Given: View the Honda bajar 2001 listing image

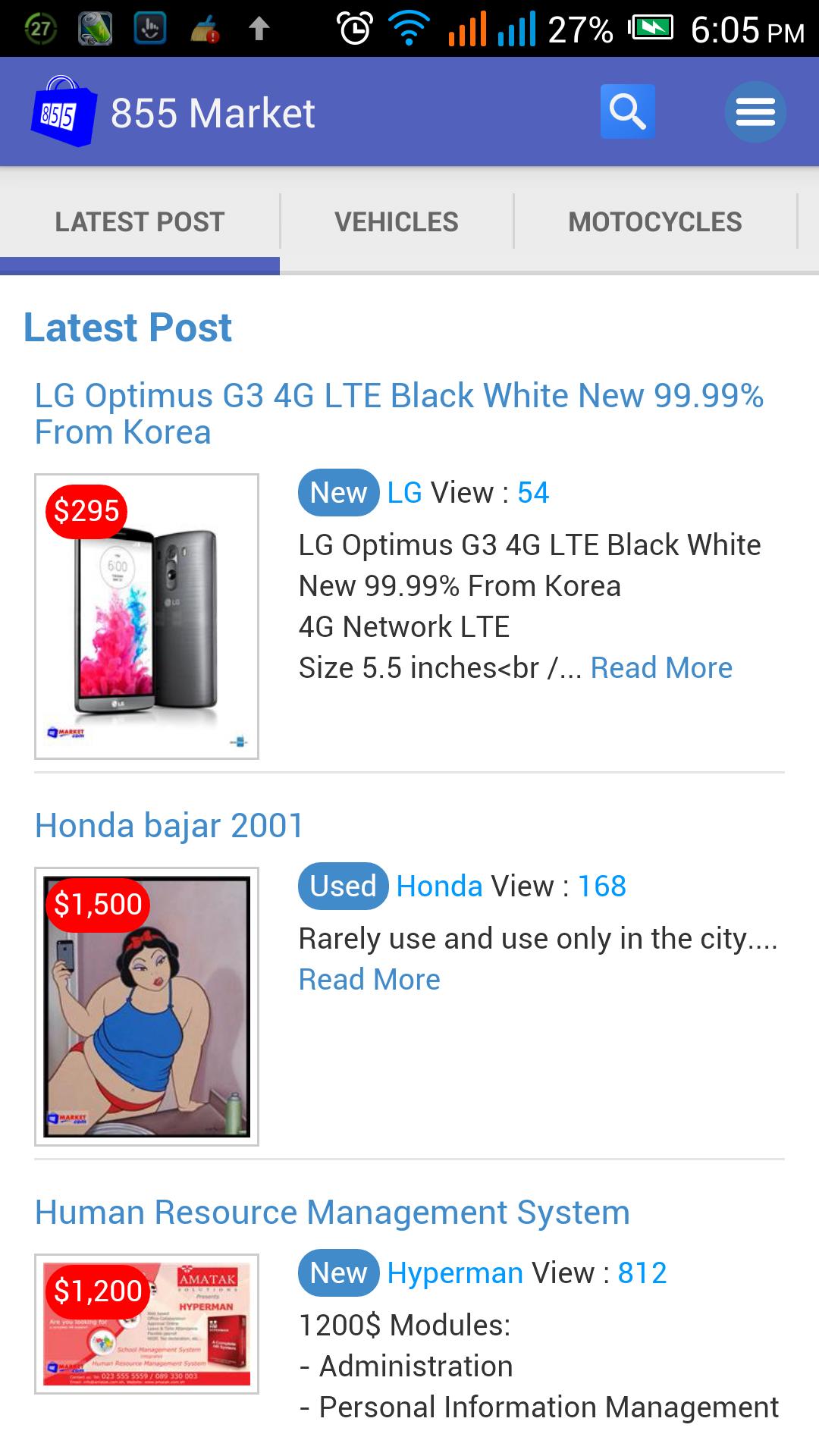Looking at the screenshot, I should [146, 1006].
